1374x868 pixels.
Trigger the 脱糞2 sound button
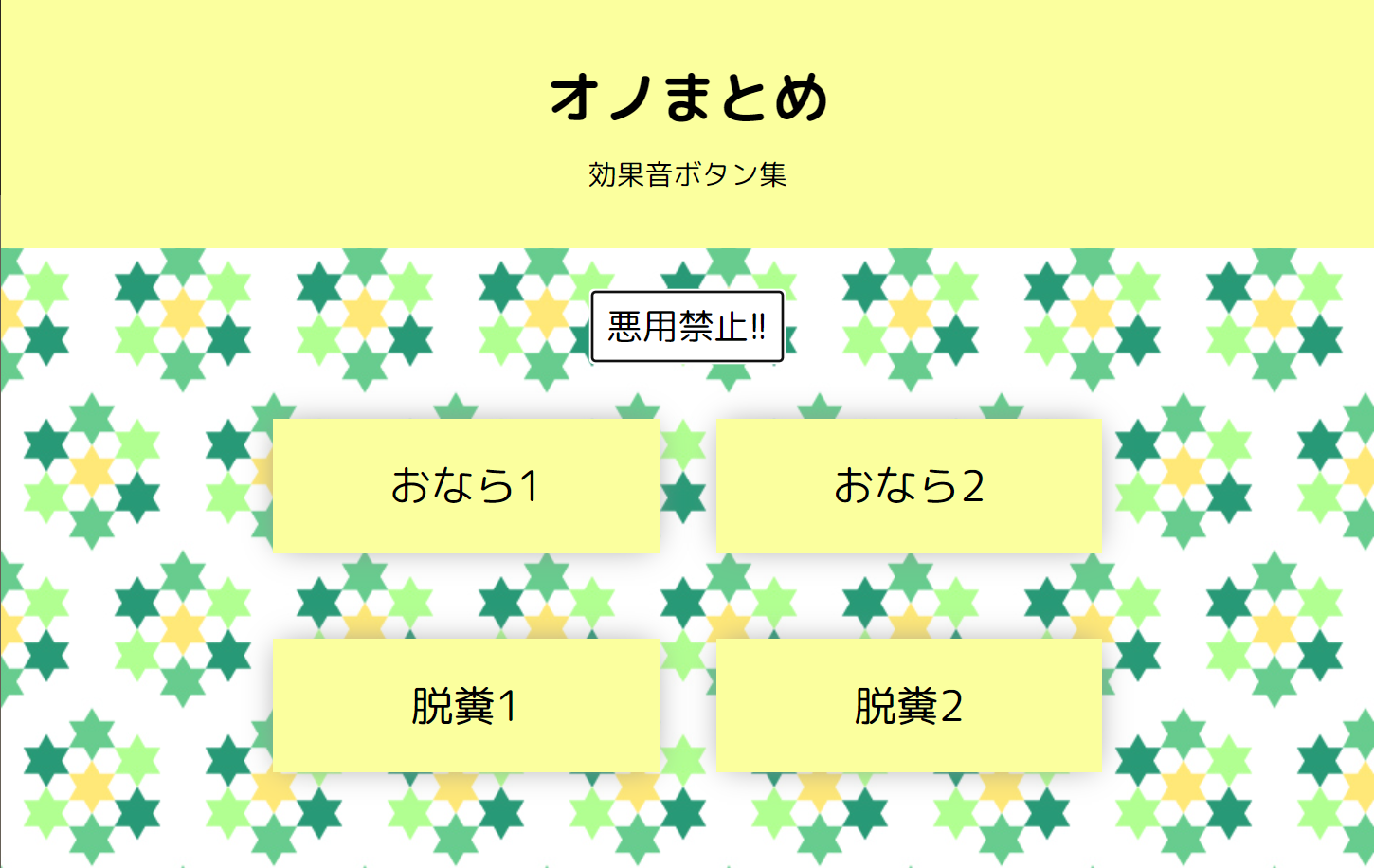tap(909, 705)
